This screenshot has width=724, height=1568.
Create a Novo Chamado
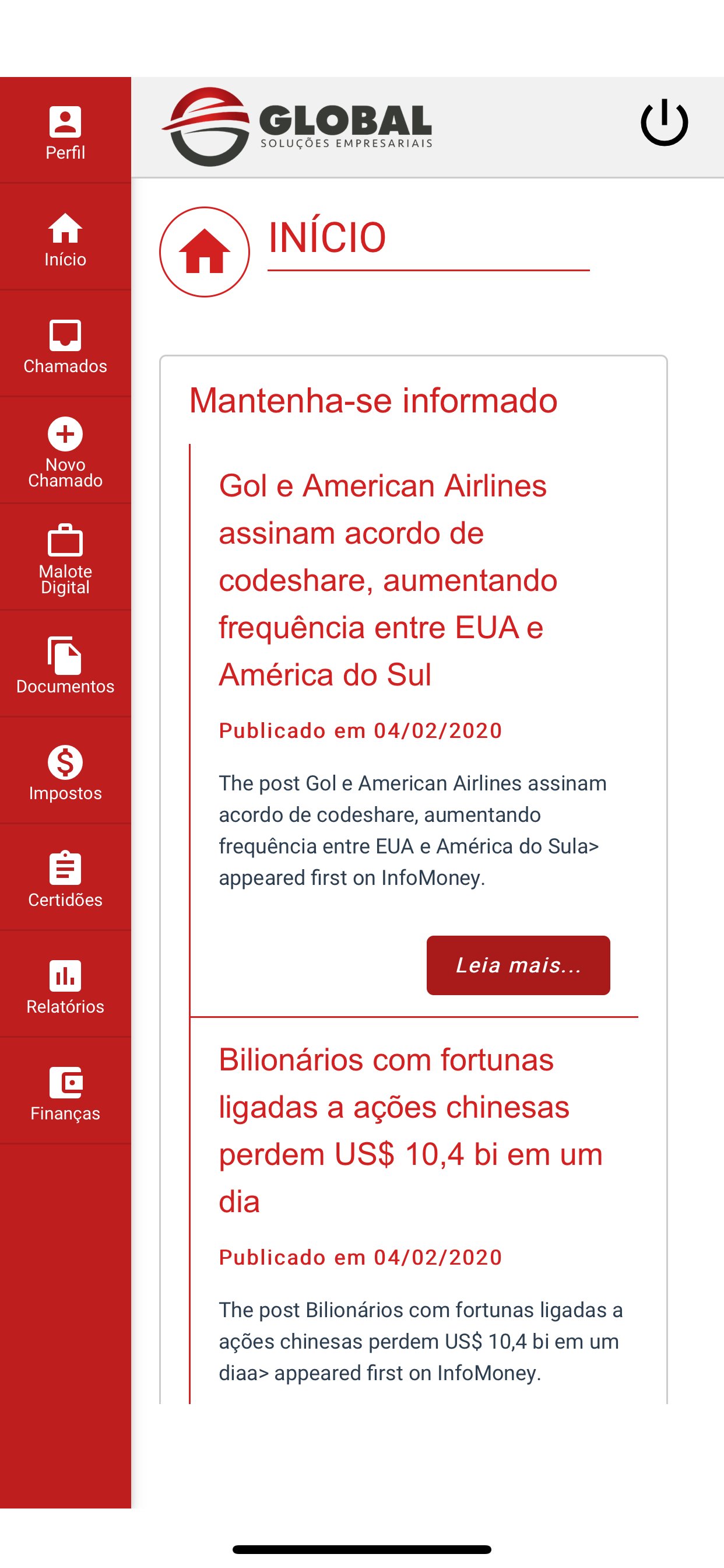(x=65, y=451)
